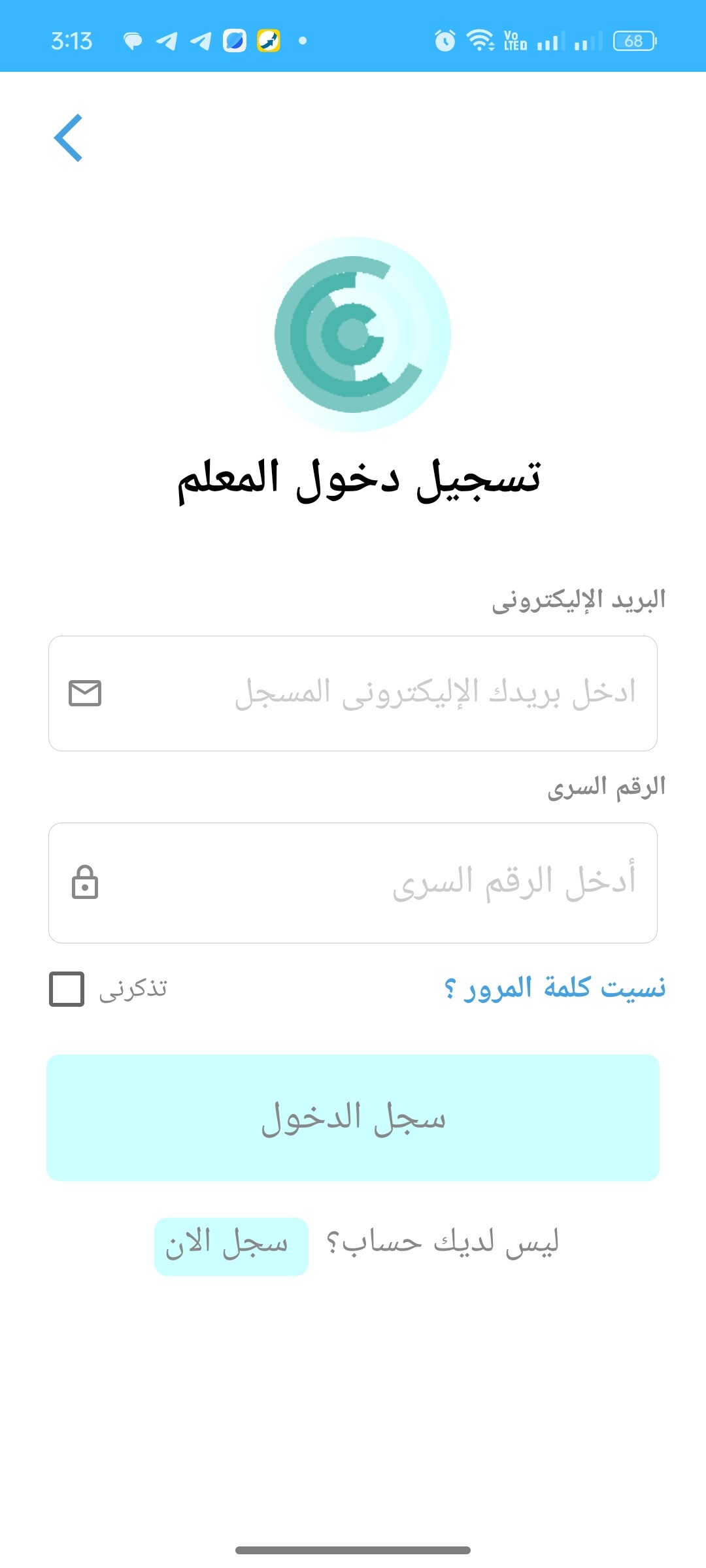
Task: Open forgot password (نسيت كلمة المرور) link
Action: pyautogui.click(x=554, y=987)
